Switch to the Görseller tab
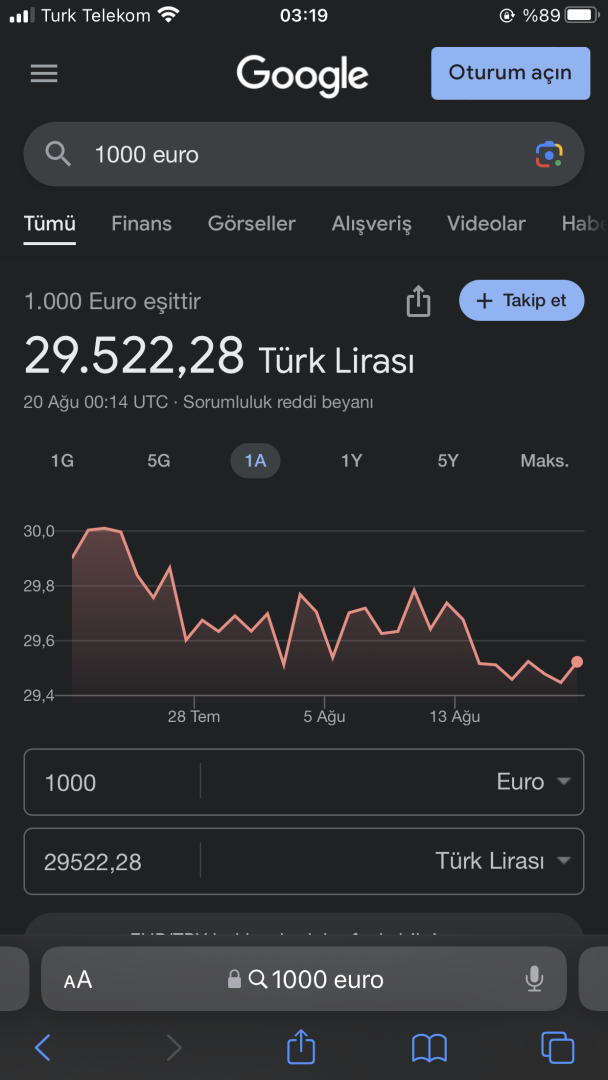 click(x=251, y=224)
